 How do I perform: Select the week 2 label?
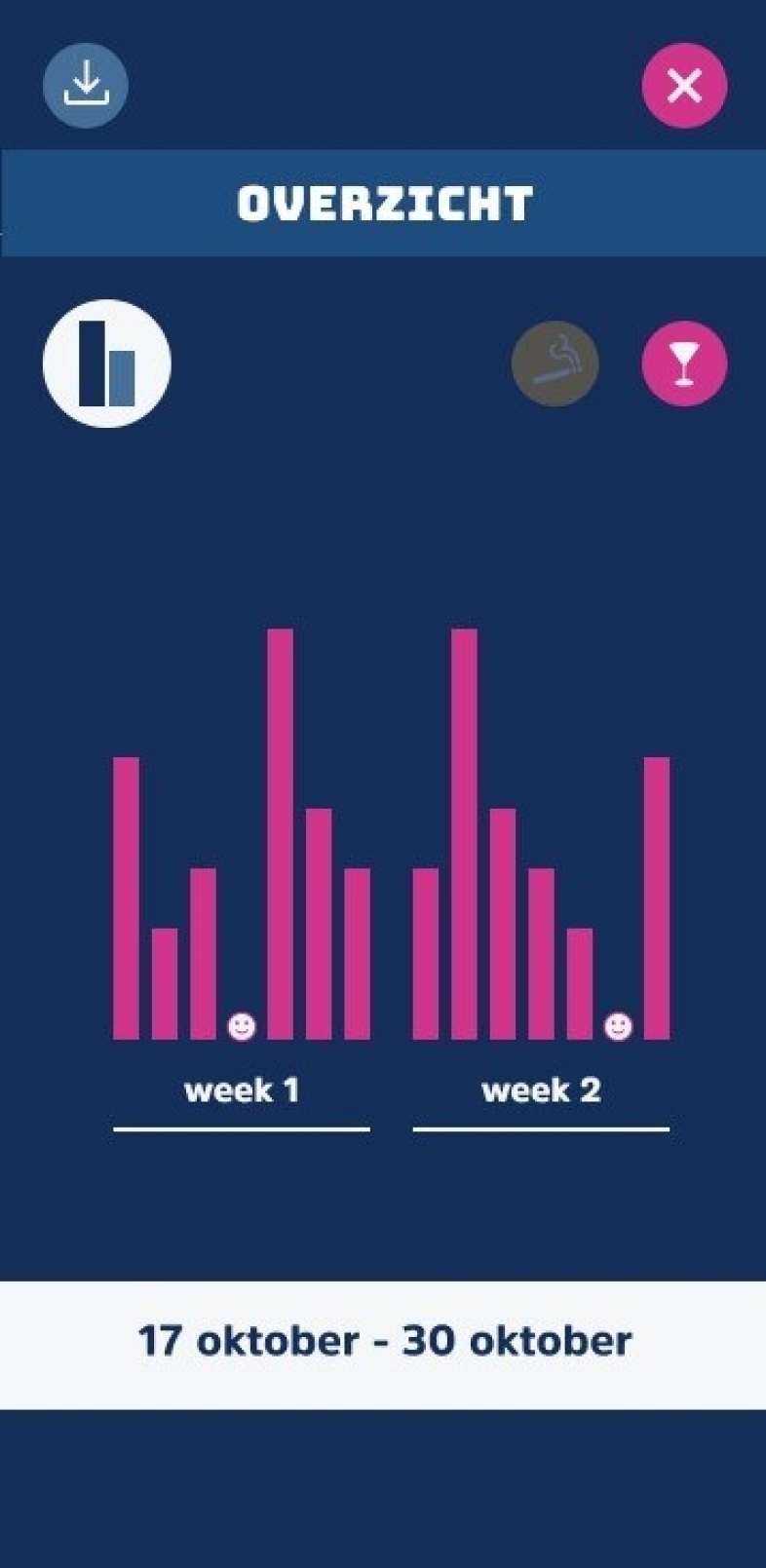click(x=541, y=1090)
